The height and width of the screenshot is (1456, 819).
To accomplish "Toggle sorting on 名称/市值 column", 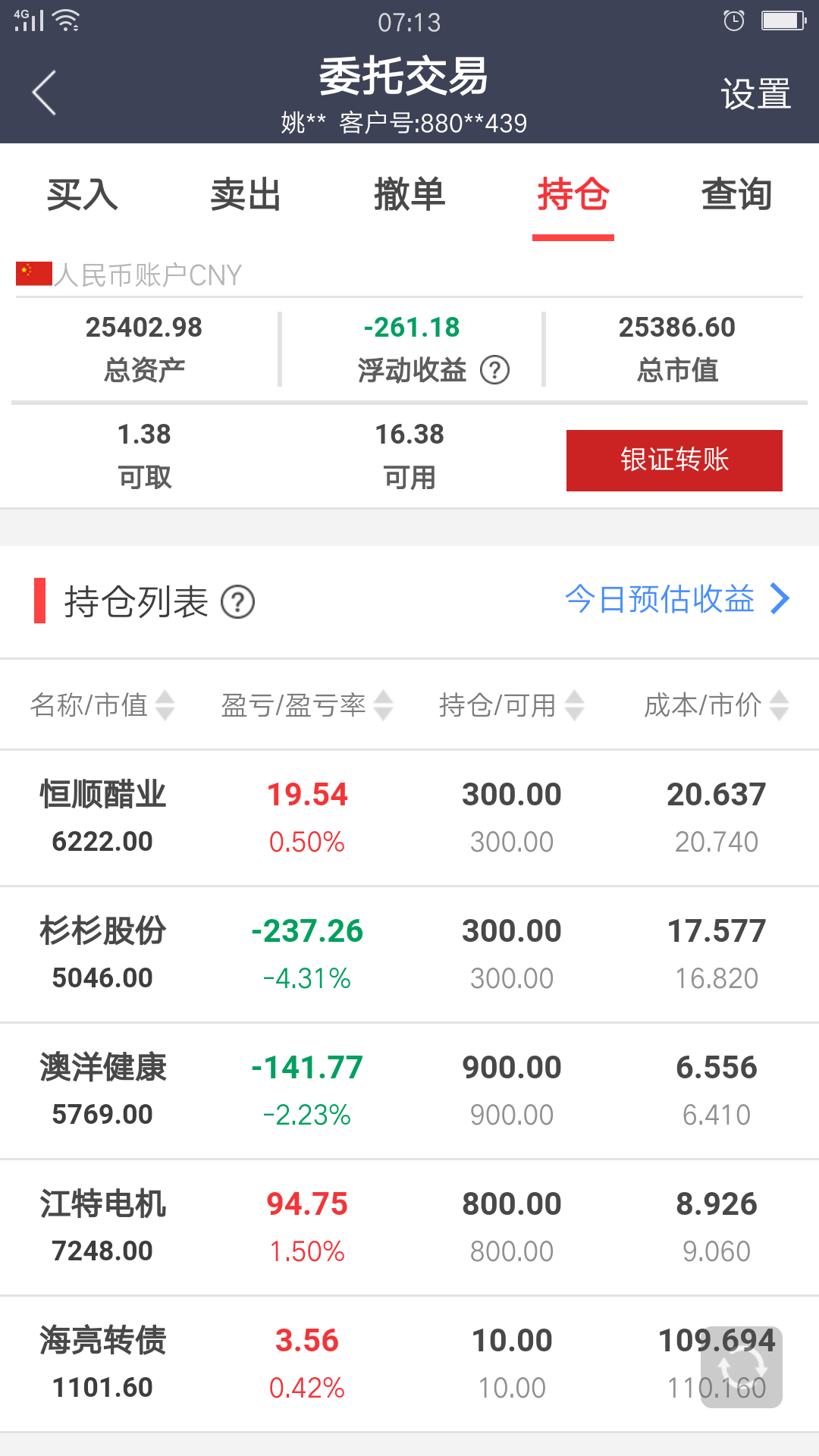I will click(x=165, y=704).
